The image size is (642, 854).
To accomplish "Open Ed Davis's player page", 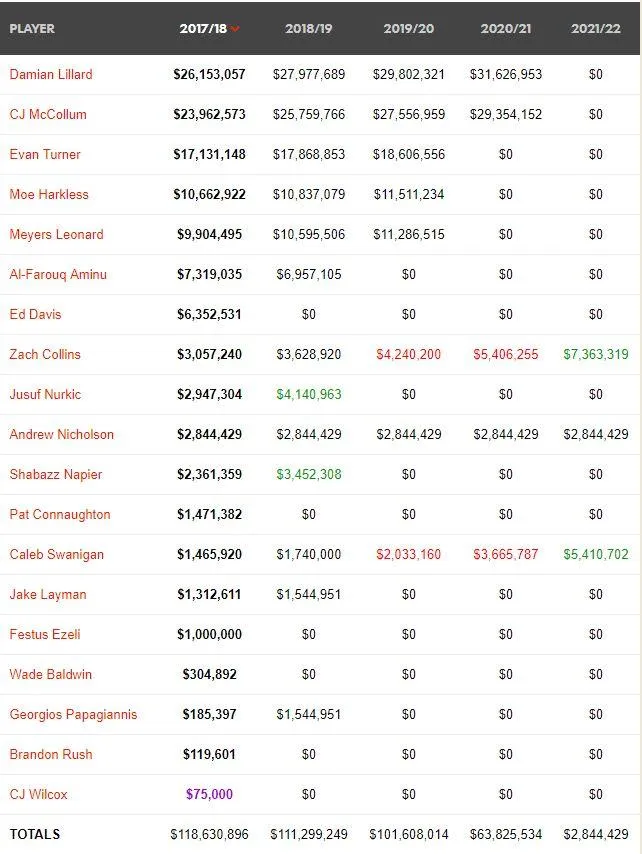I will point(35,314).
